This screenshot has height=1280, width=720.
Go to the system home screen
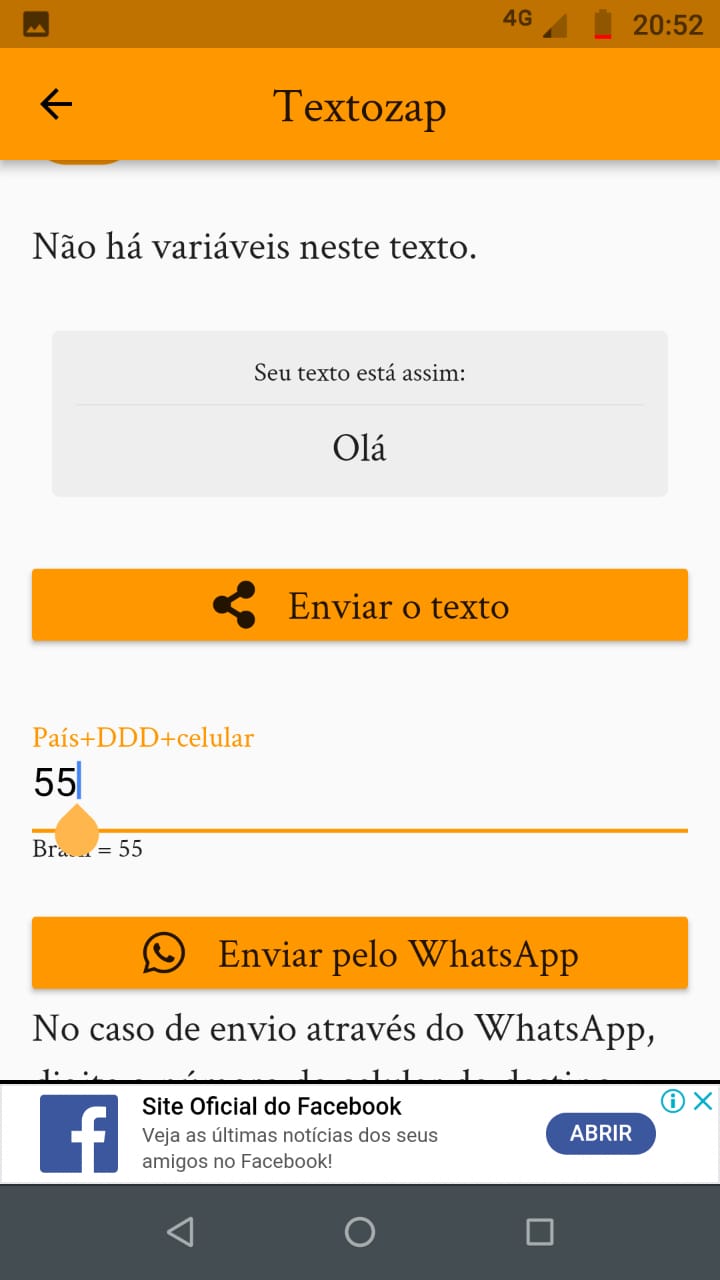(x=360, y=1232)
